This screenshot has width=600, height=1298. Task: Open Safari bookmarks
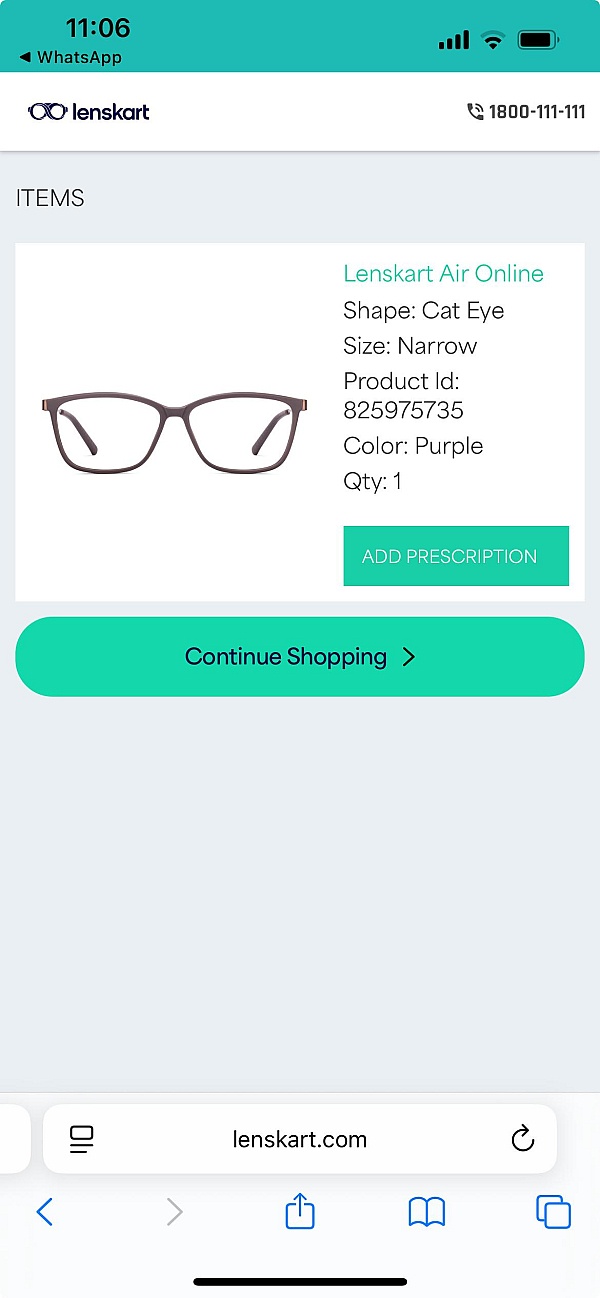(x=427, y=1213)
